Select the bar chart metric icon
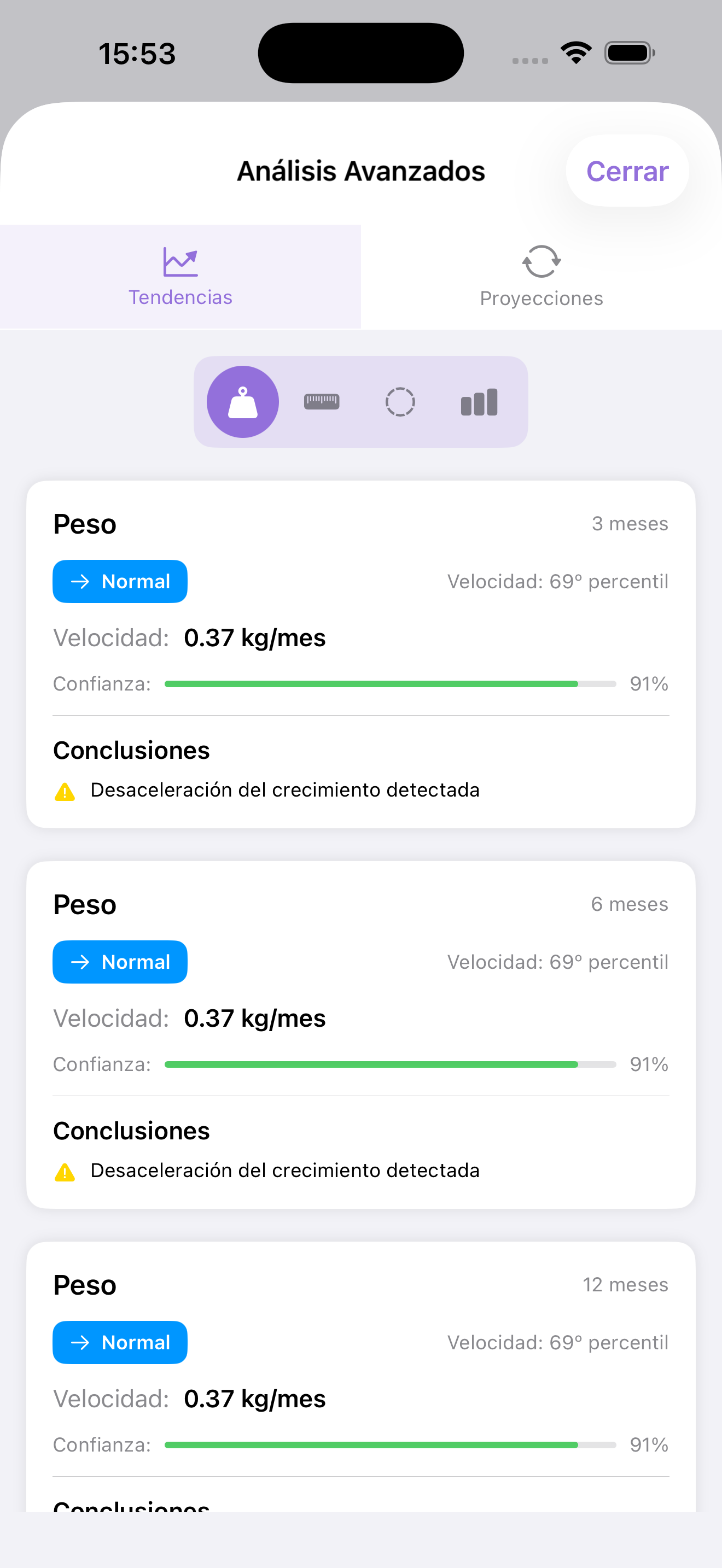The image size is (722, 1568). point(479,402)
